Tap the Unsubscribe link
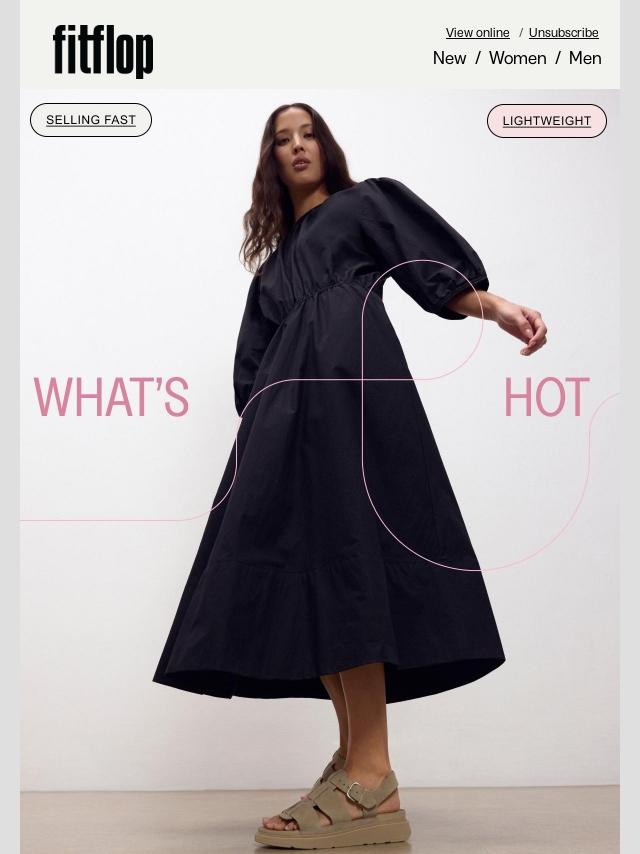The image size is (640, 854). tap(563, 33)
